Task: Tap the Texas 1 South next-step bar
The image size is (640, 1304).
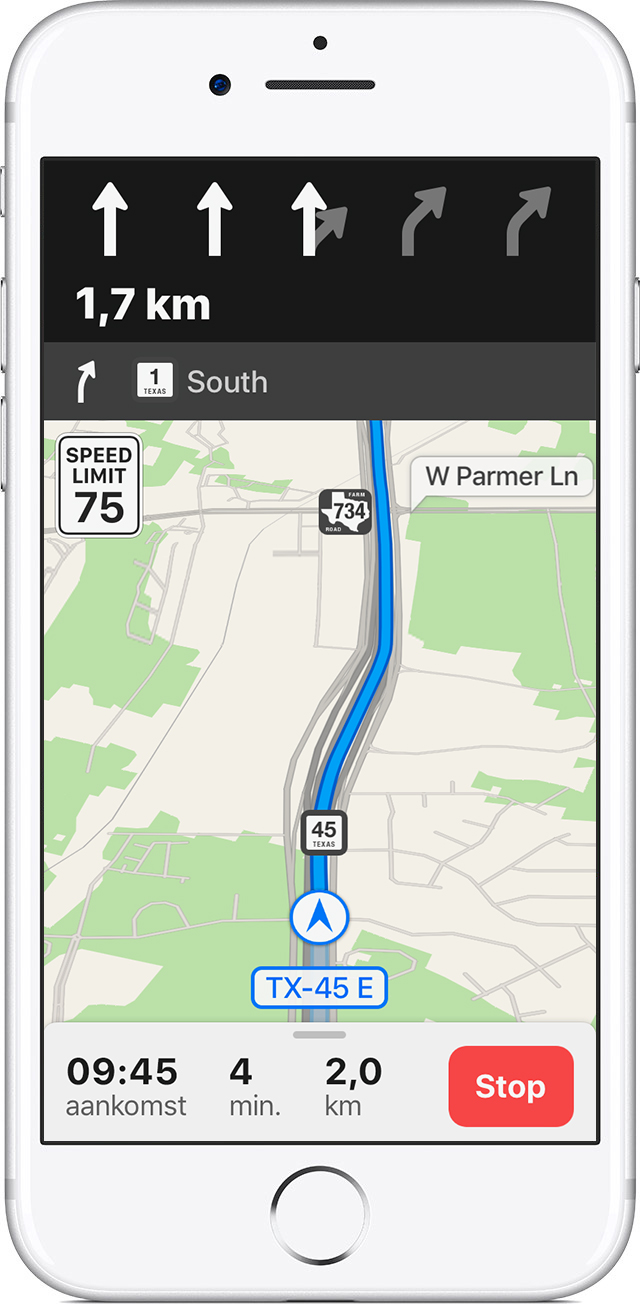Action: coord(319,382)
